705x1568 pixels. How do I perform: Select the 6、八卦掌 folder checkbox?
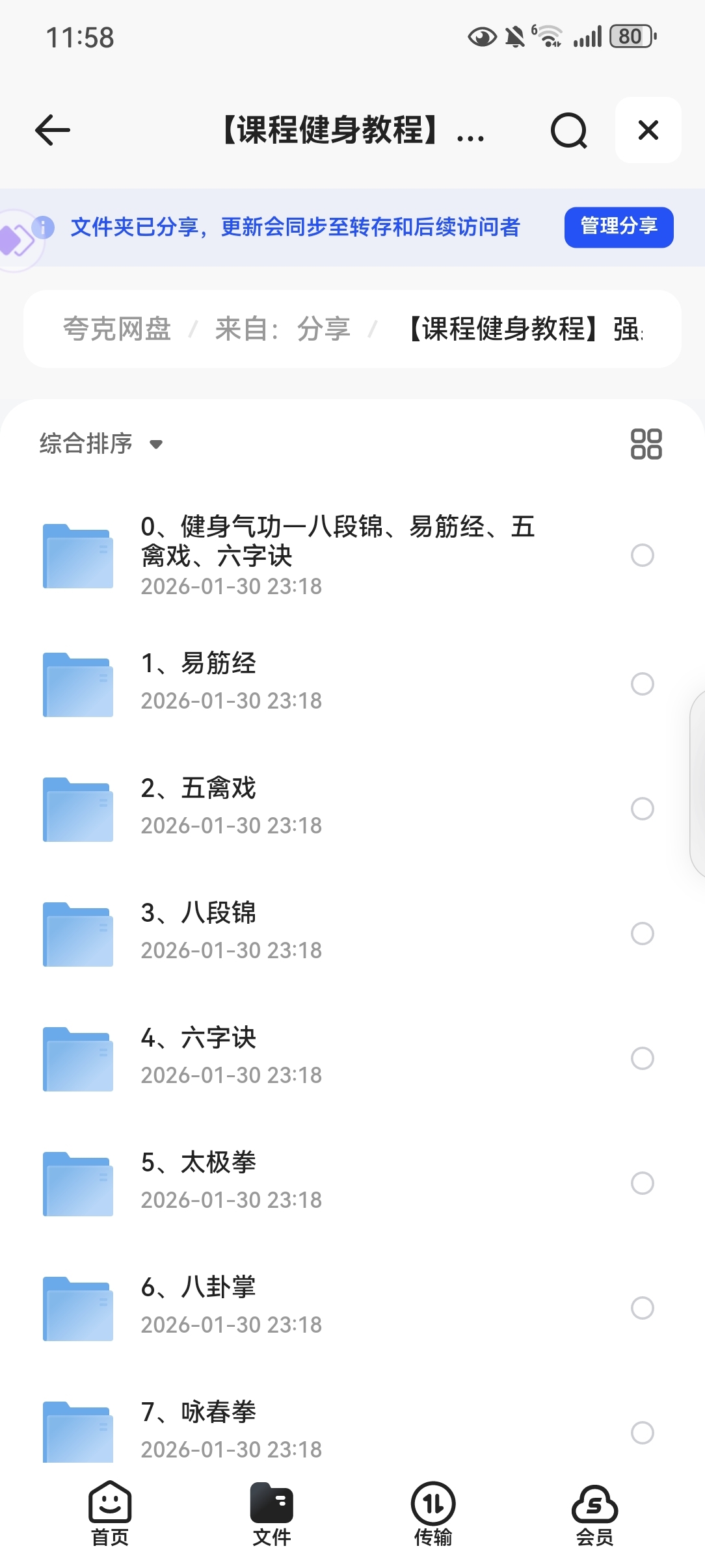(x=642, y=1308)
